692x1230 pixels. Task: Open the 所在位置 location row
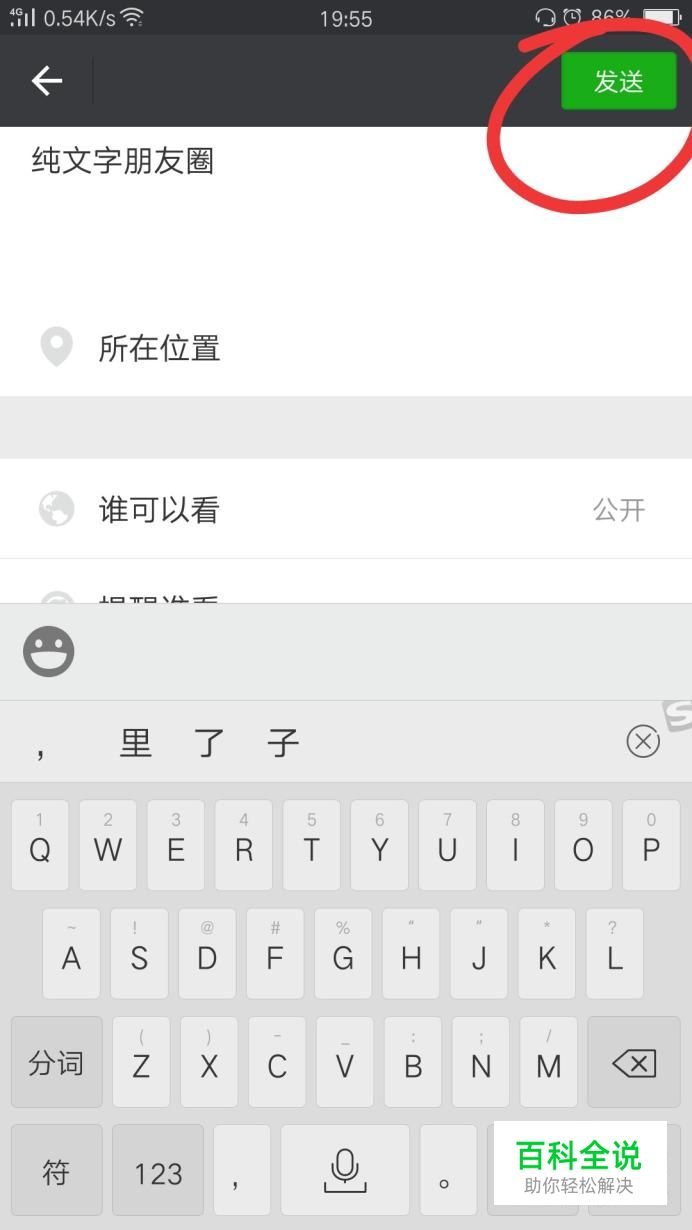click(x=346, y=348)
